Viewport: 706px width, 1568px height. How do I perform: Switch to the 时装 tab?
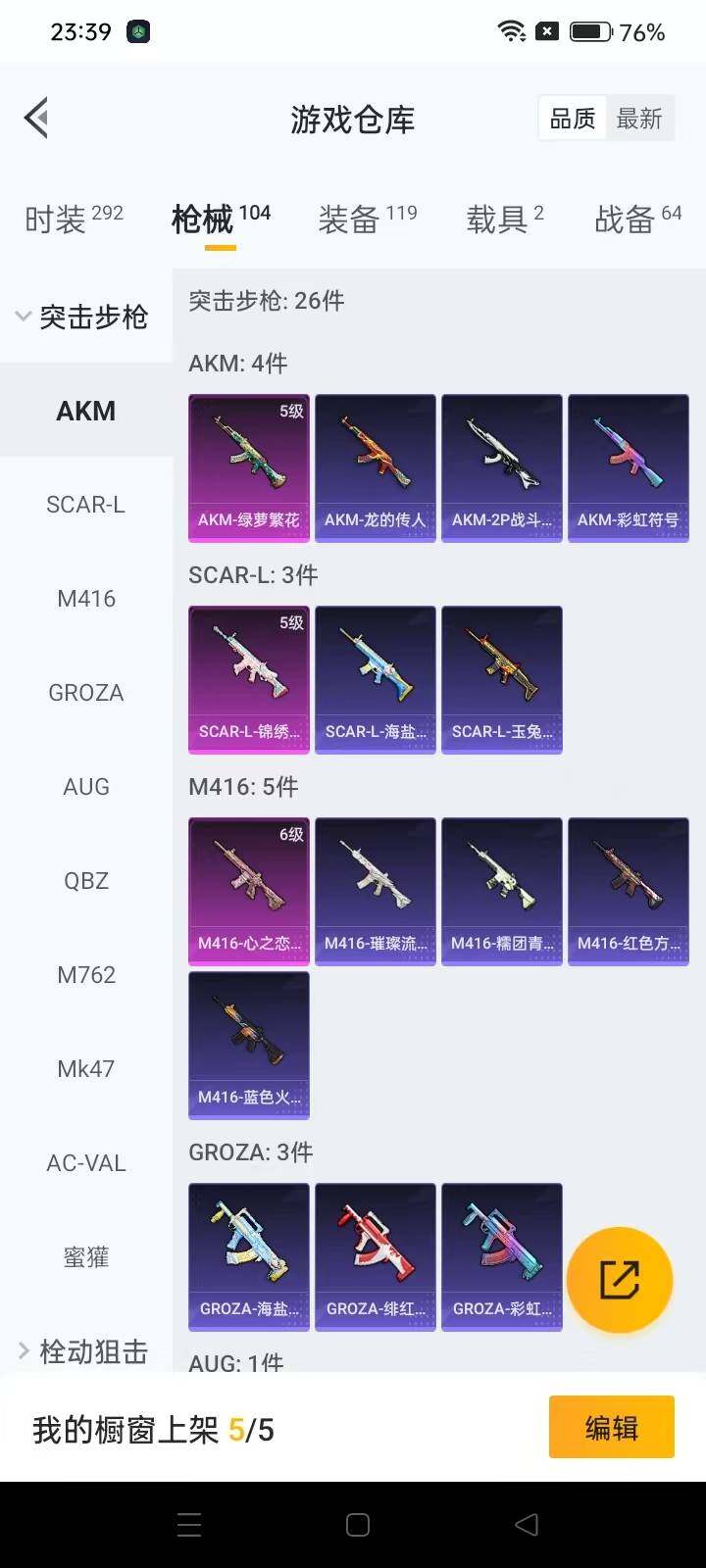(74, 218)
